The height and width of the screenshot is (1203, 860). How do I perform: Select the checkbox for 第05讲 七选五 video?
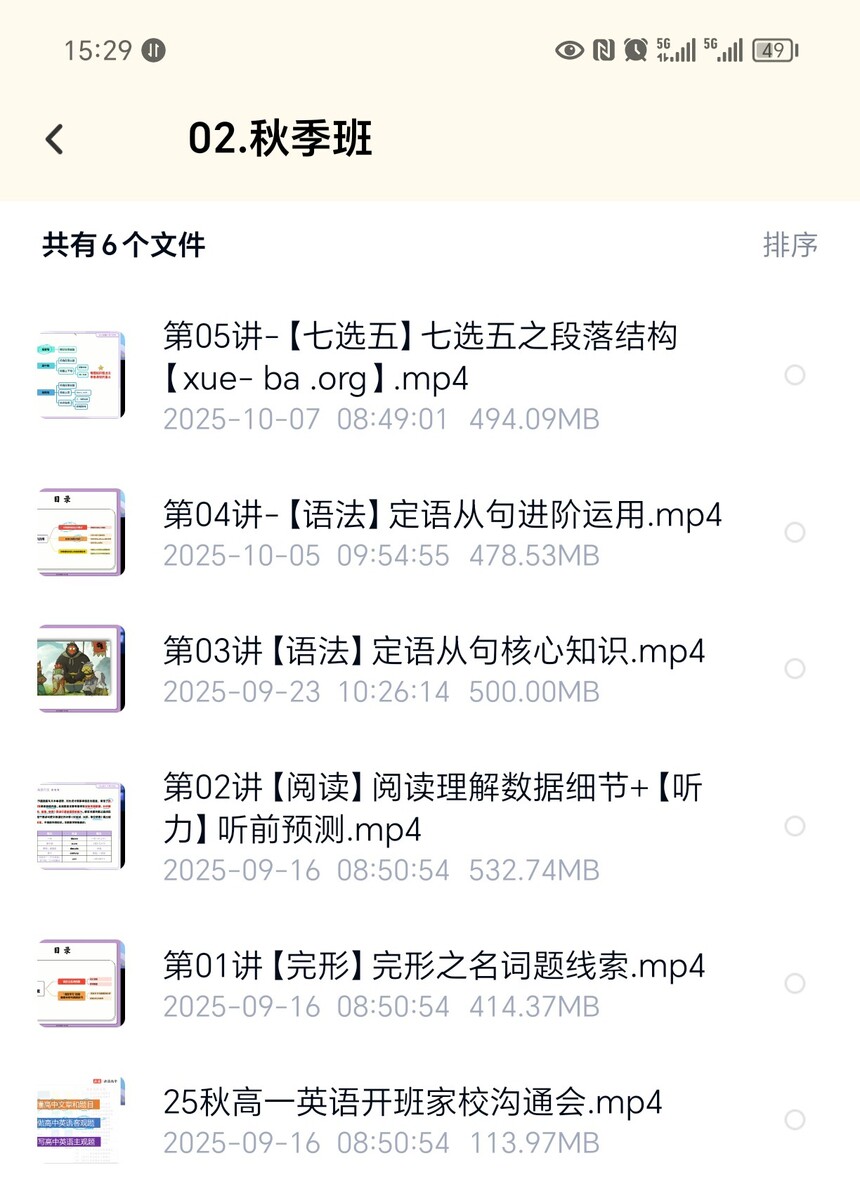(797, 376)
